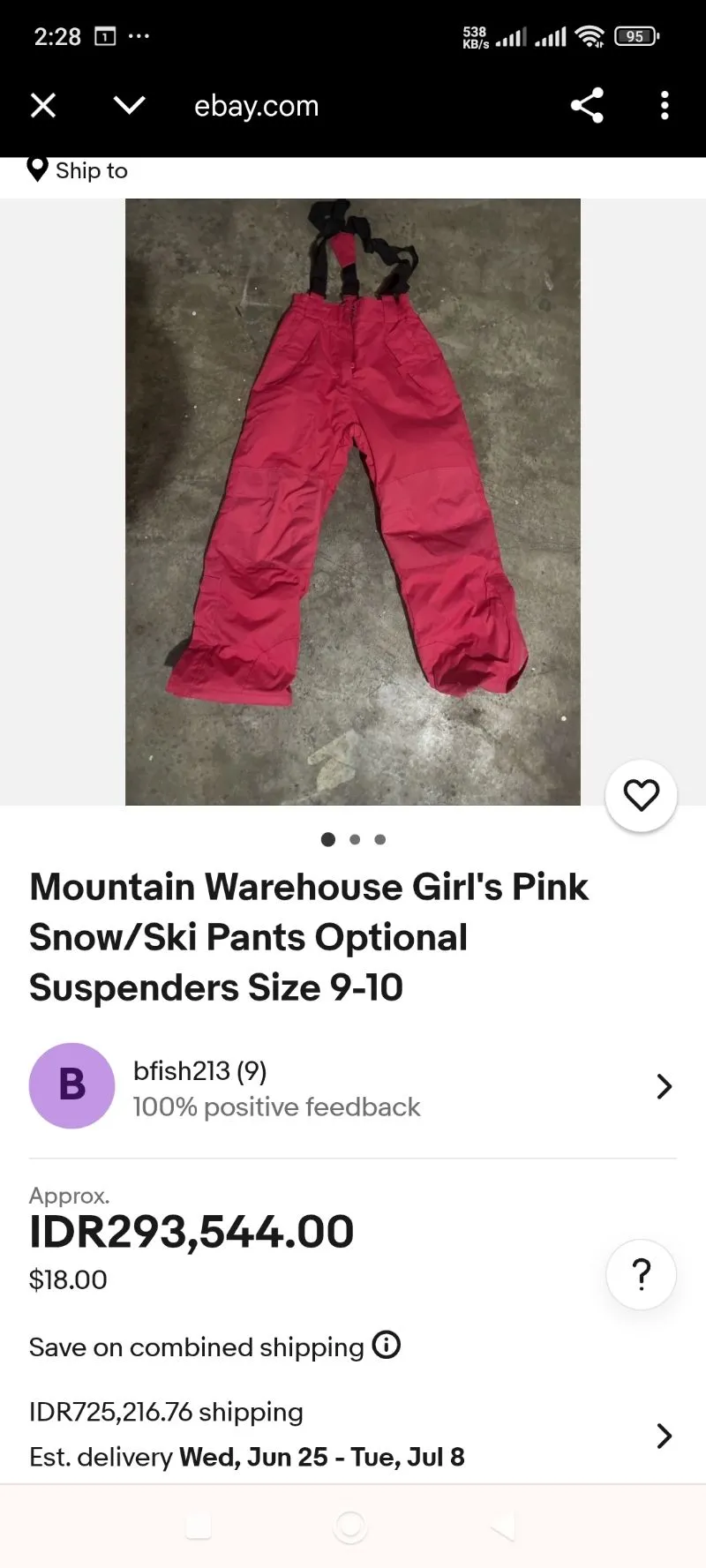Toggle the favorite heart on the photo
The image size is (706, 1568).
pyautogui.click(x=641, y=795)
